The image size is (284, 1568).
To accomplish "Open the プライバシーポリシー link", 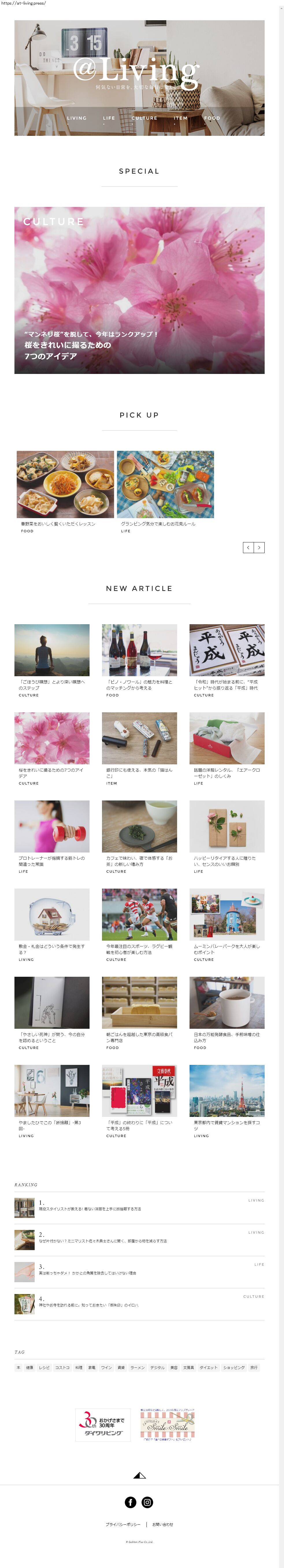I will 123,1525.
